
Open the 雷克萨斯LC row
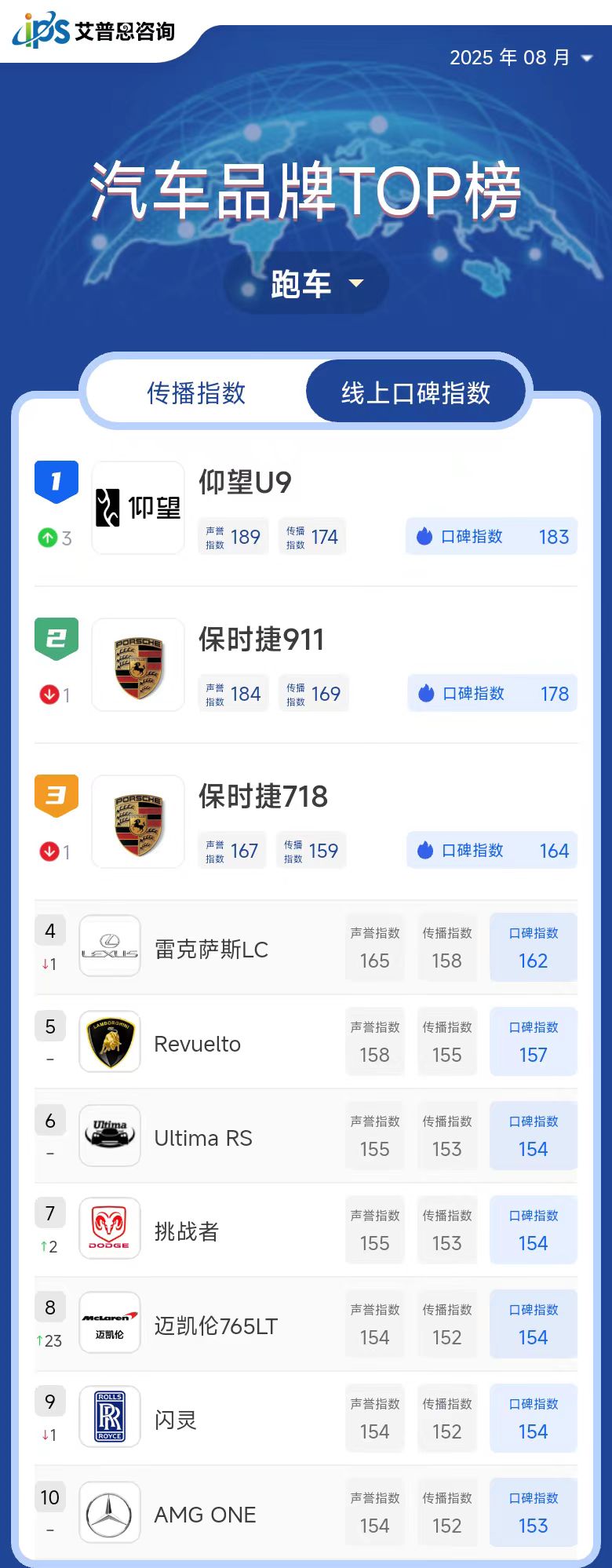point(211,950)
